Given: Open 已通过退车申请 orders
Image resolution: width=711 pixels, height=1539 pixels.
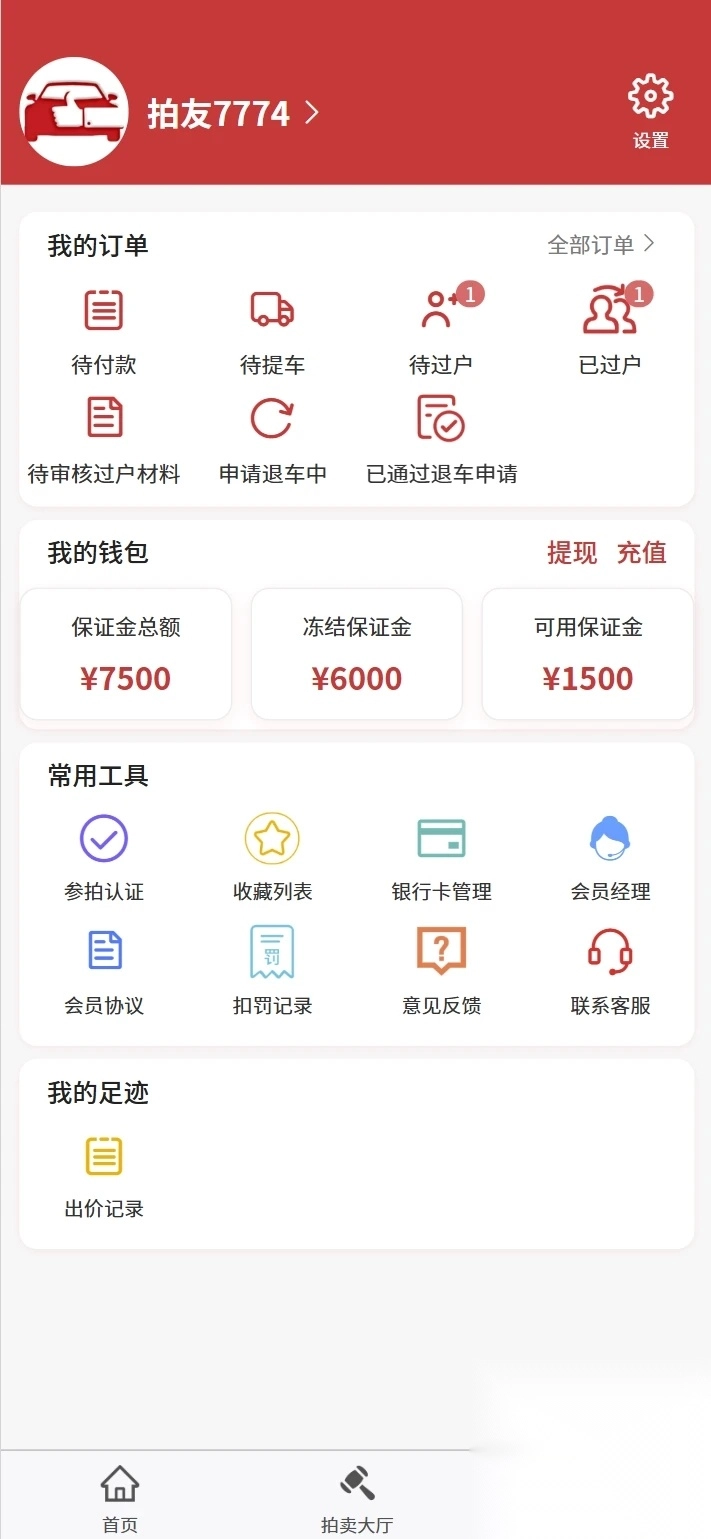Looking at the screenshot, I should (x=441, y=438).
